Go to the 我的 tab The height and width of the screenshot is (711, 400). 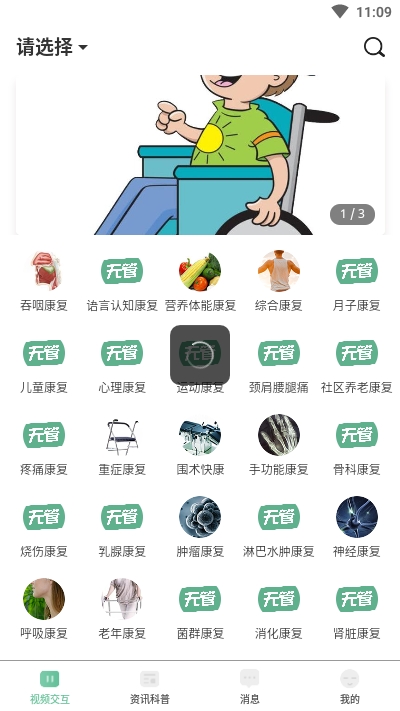(350, 687)
